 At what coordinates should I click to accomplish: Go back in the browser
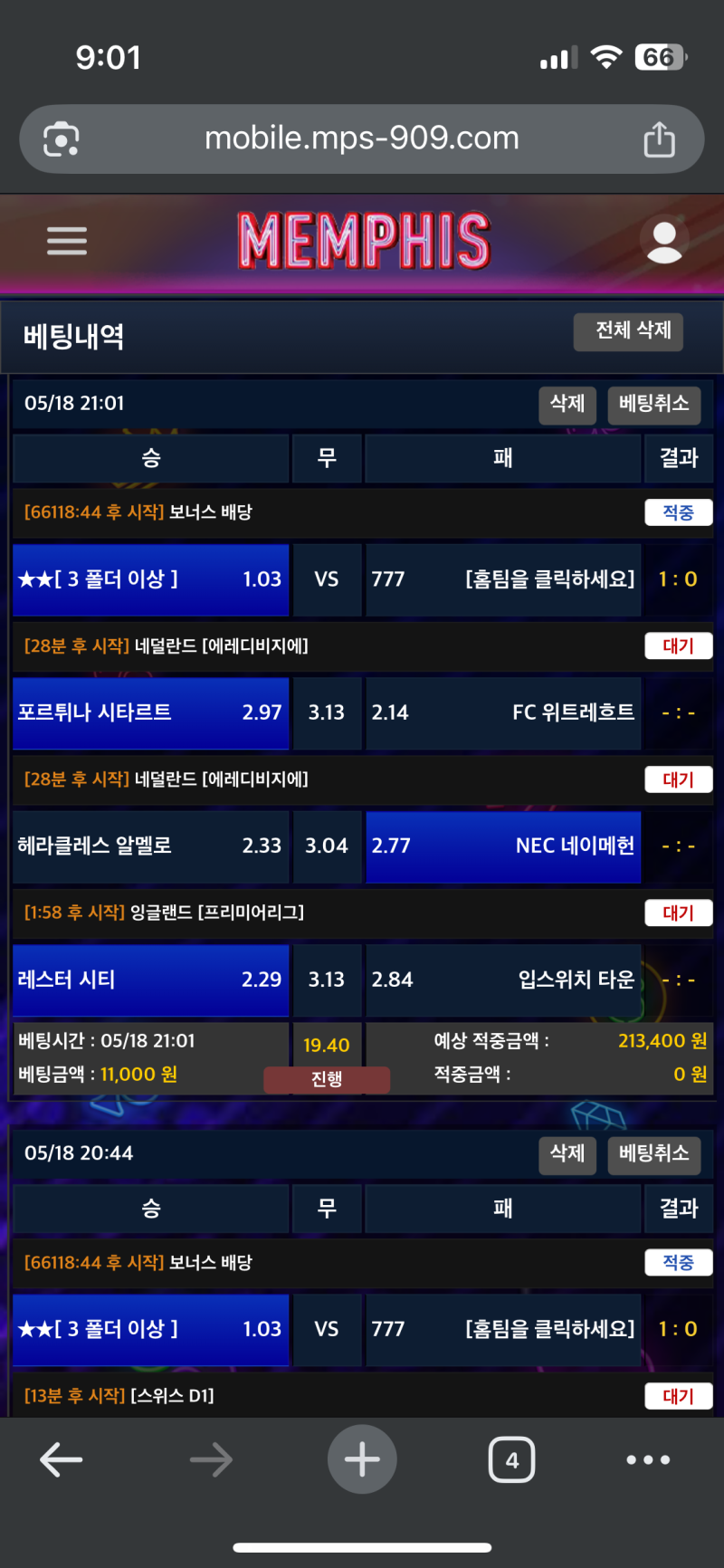(62, 1459)
